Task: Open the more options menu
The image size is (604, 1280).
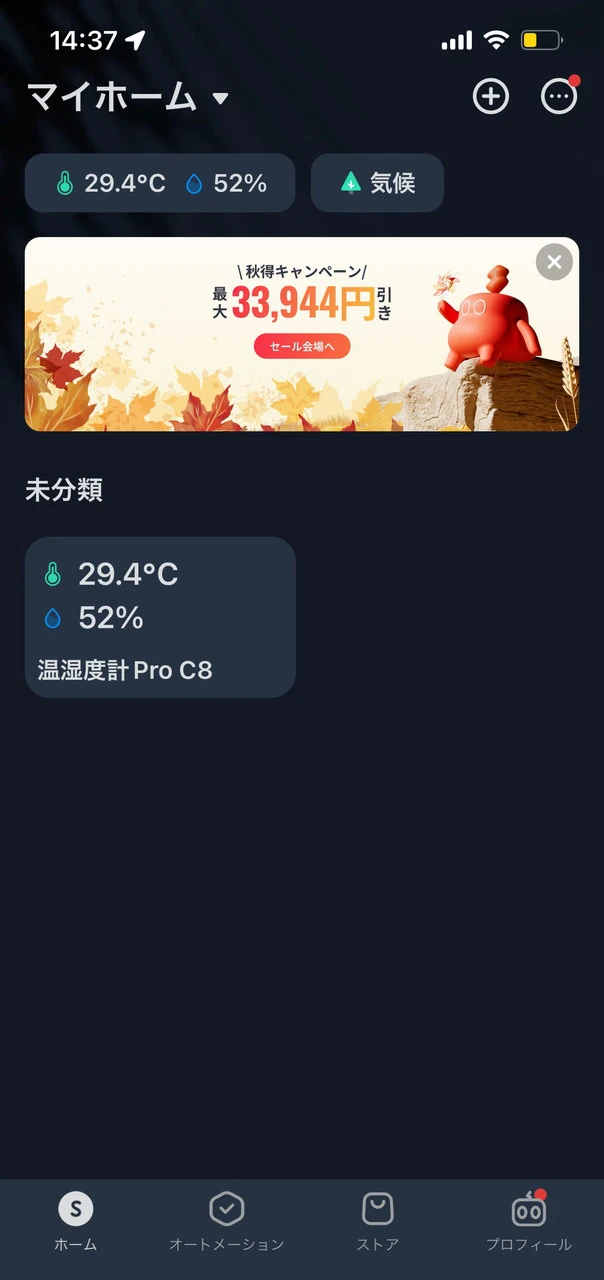Action: (558, 97)
